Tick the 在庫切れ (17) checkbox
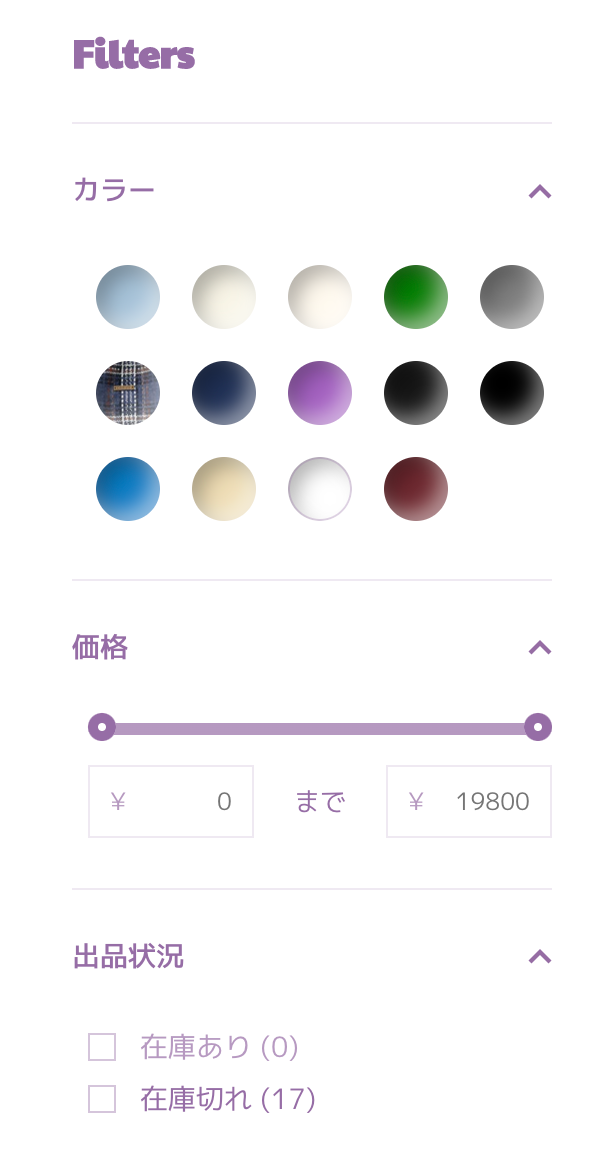The image size is (611, 1158). [102, 1099]
